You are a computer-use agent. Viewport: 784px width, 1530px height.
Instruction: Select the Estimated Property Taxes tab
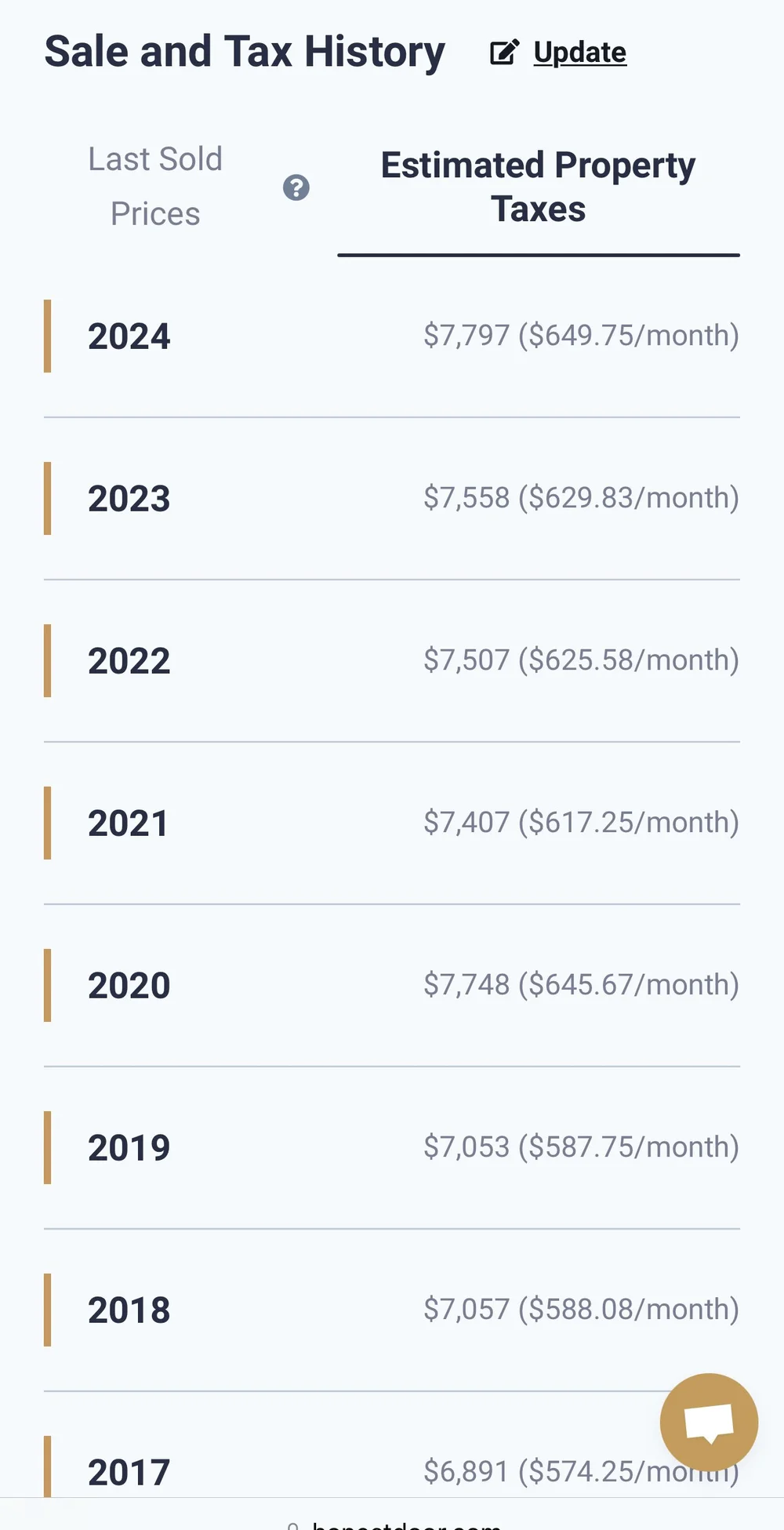coord(538,188)
